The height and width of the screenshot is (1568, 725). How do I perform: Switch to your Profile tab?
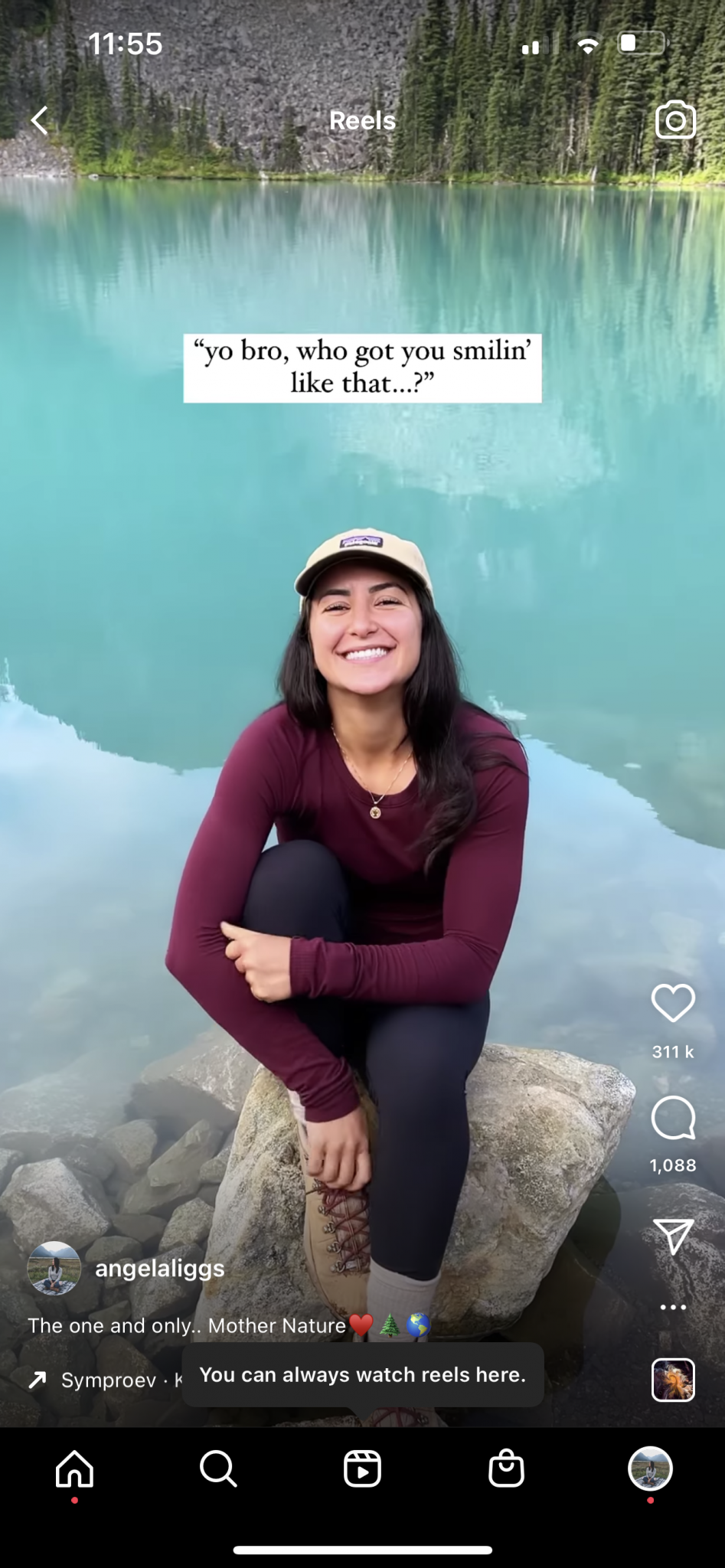650,1469
